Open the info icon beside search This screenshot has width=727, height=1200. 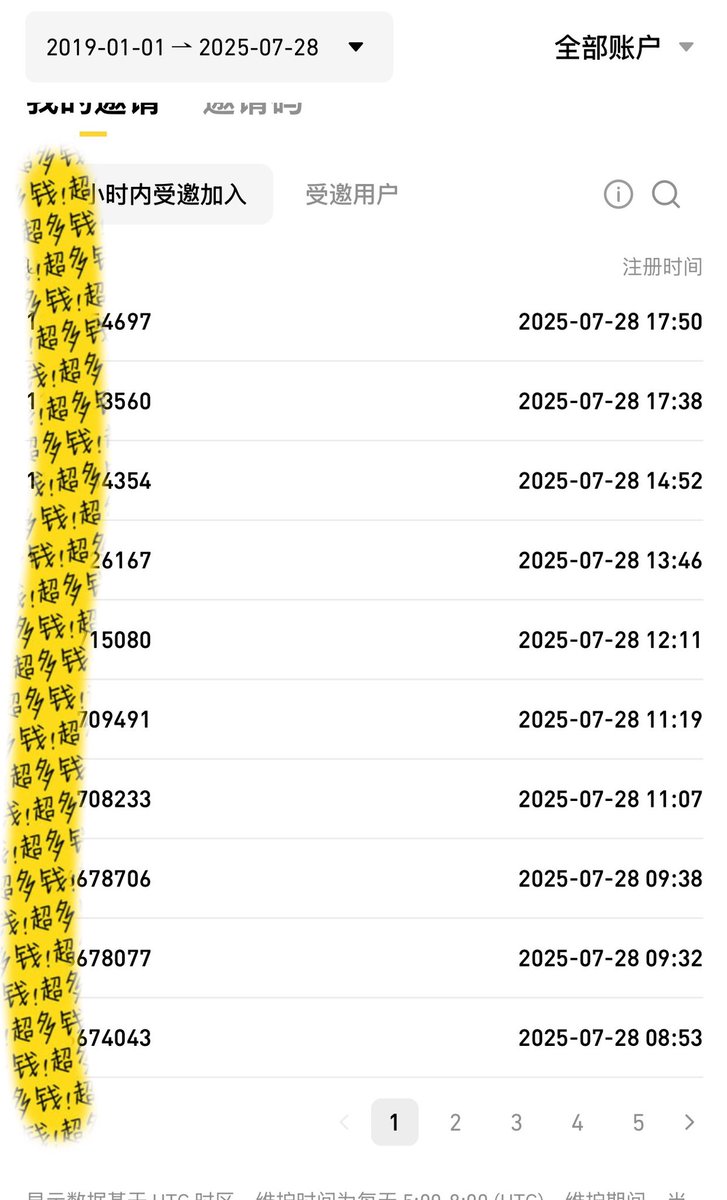click(x=618, y=194)
